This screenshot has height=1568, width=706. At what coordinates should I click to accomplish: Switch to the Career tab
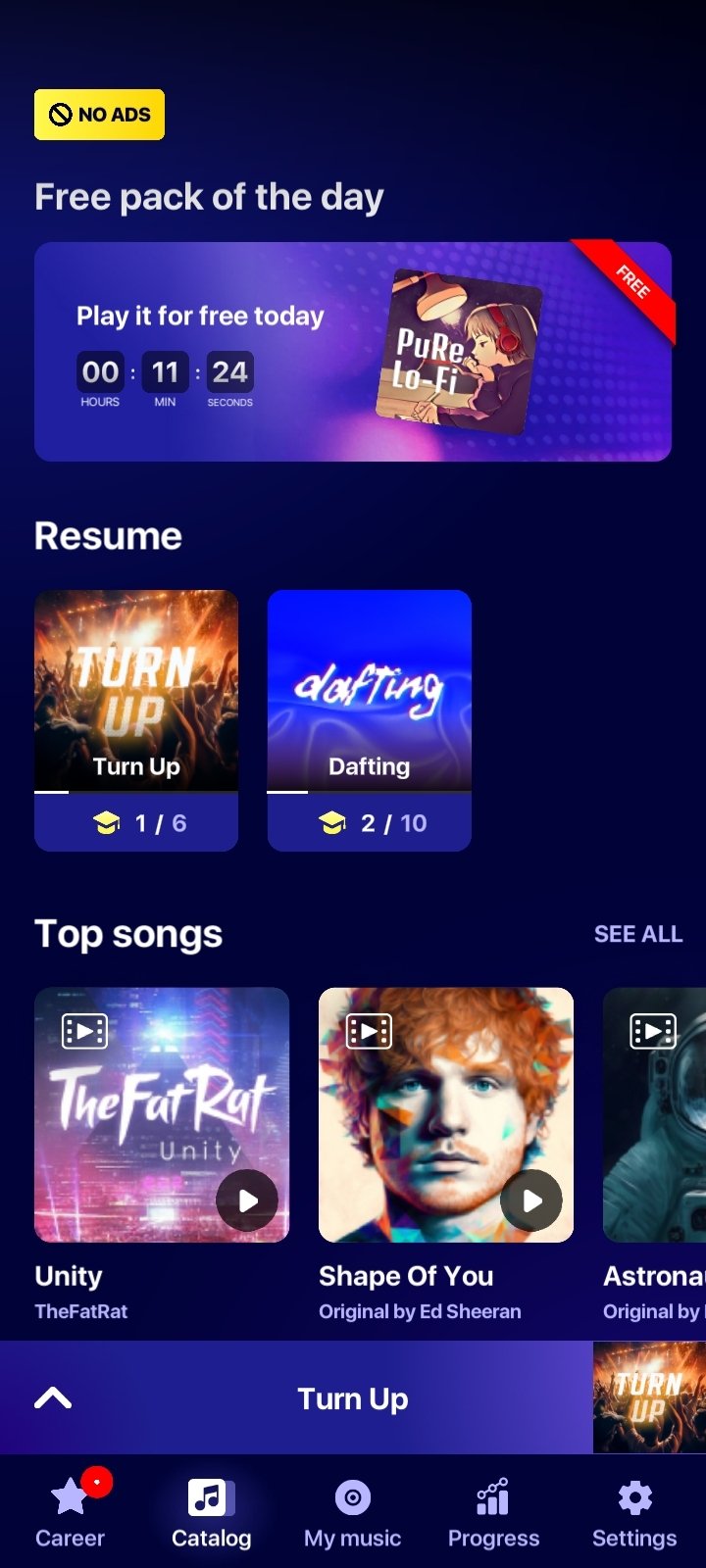coord(70,1512)
